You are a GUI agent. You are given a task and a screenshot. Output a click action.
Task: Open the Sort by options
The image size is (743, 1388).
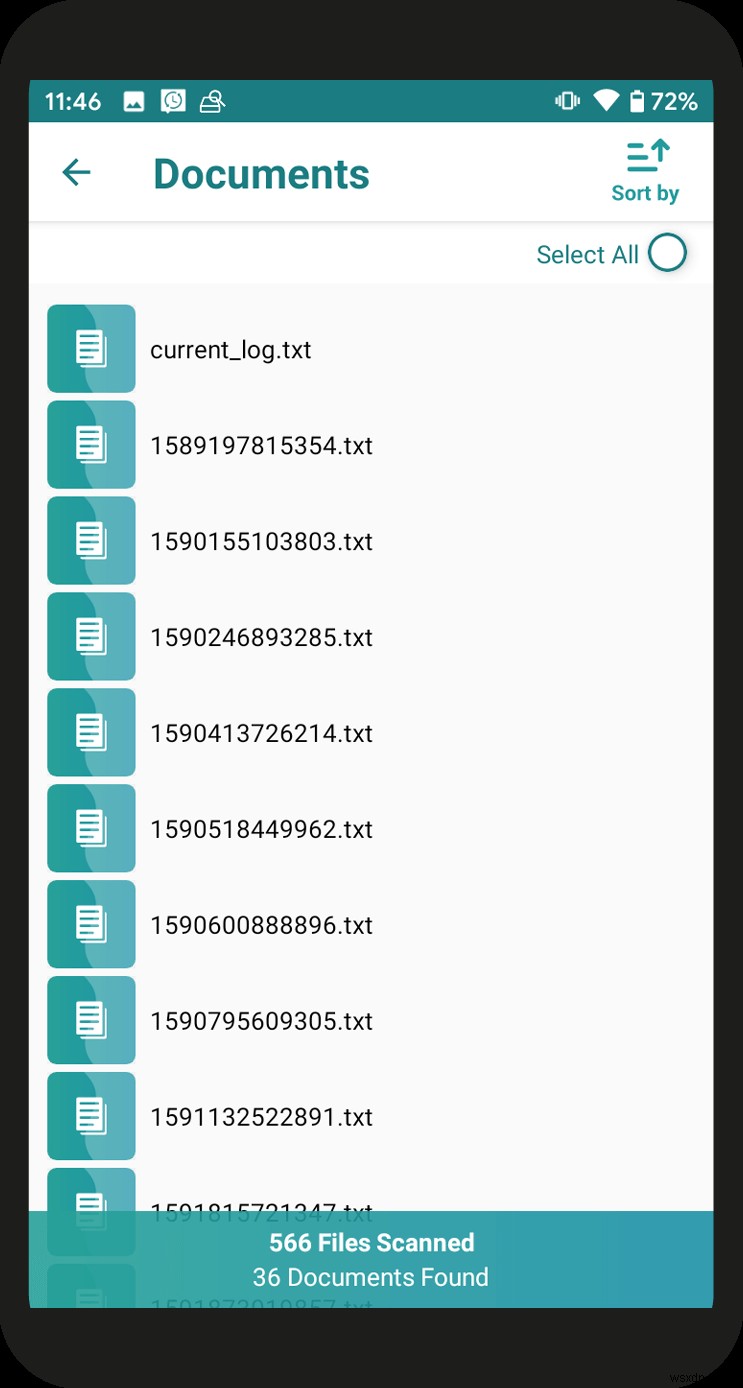(645, 170)
